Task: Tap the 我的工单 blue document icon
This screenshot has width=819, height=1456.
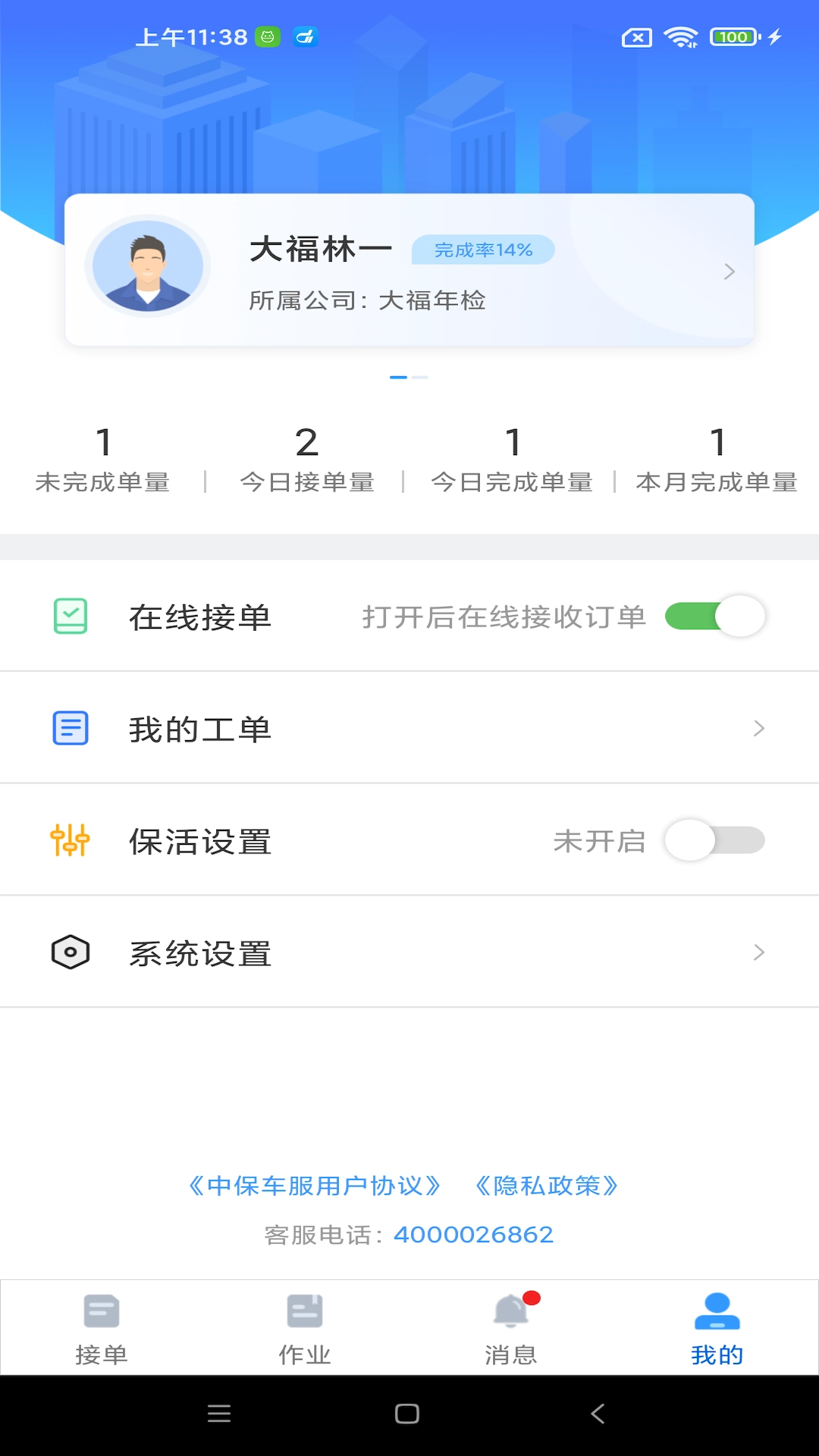Action: point(71,727)
